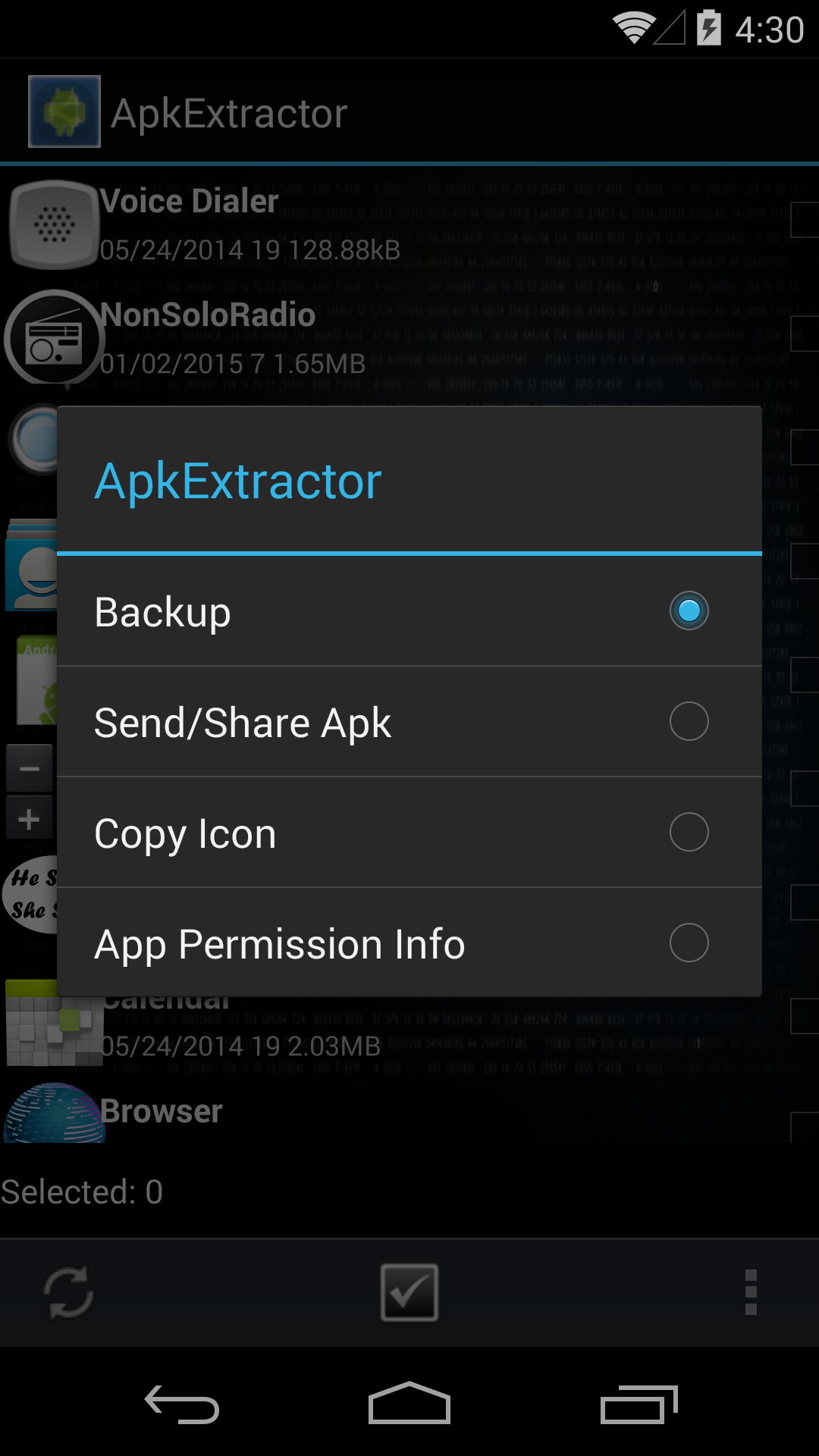This screenshot has width=819, height=1456.
Task: Select the Copy Icon option
Action: [409, 832]
